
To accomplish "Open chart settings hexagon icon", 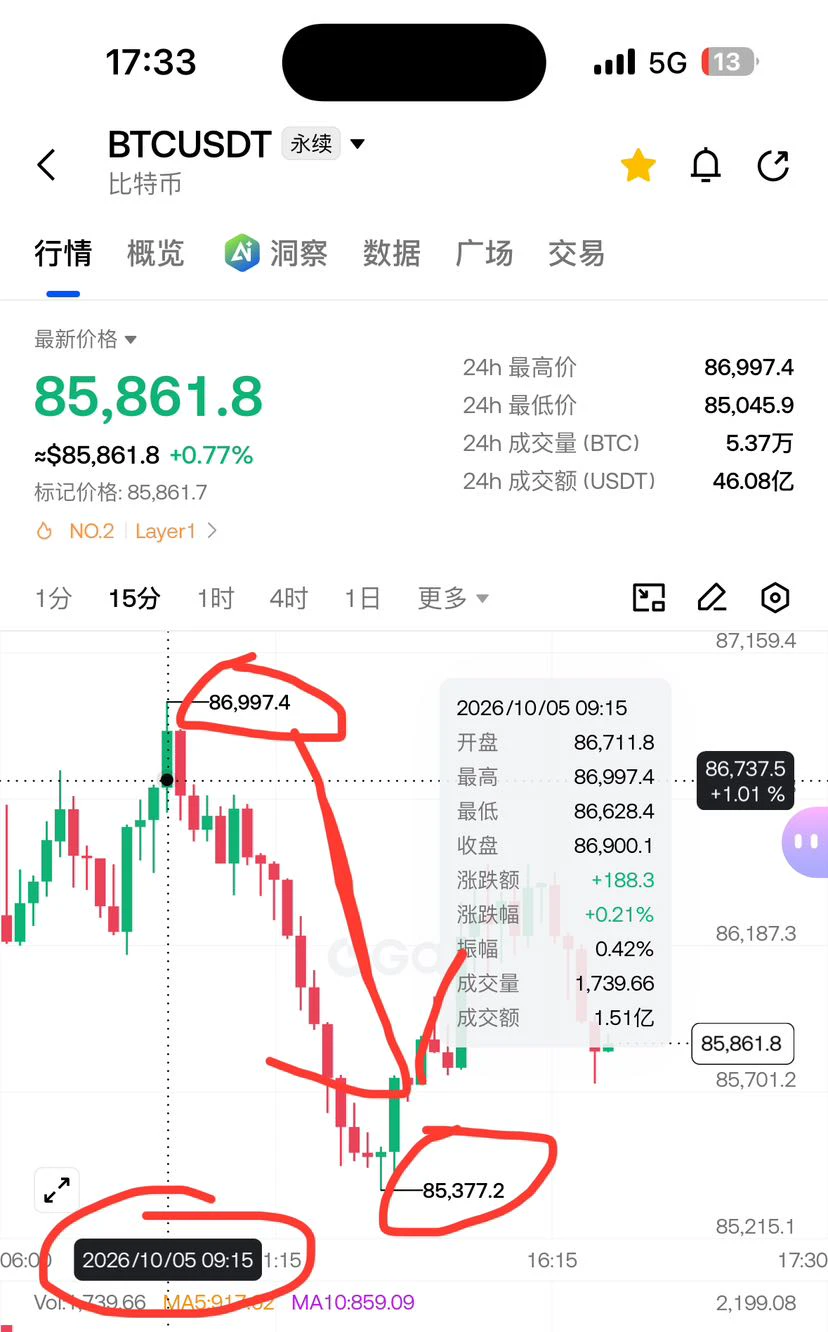I will point(775,598).
